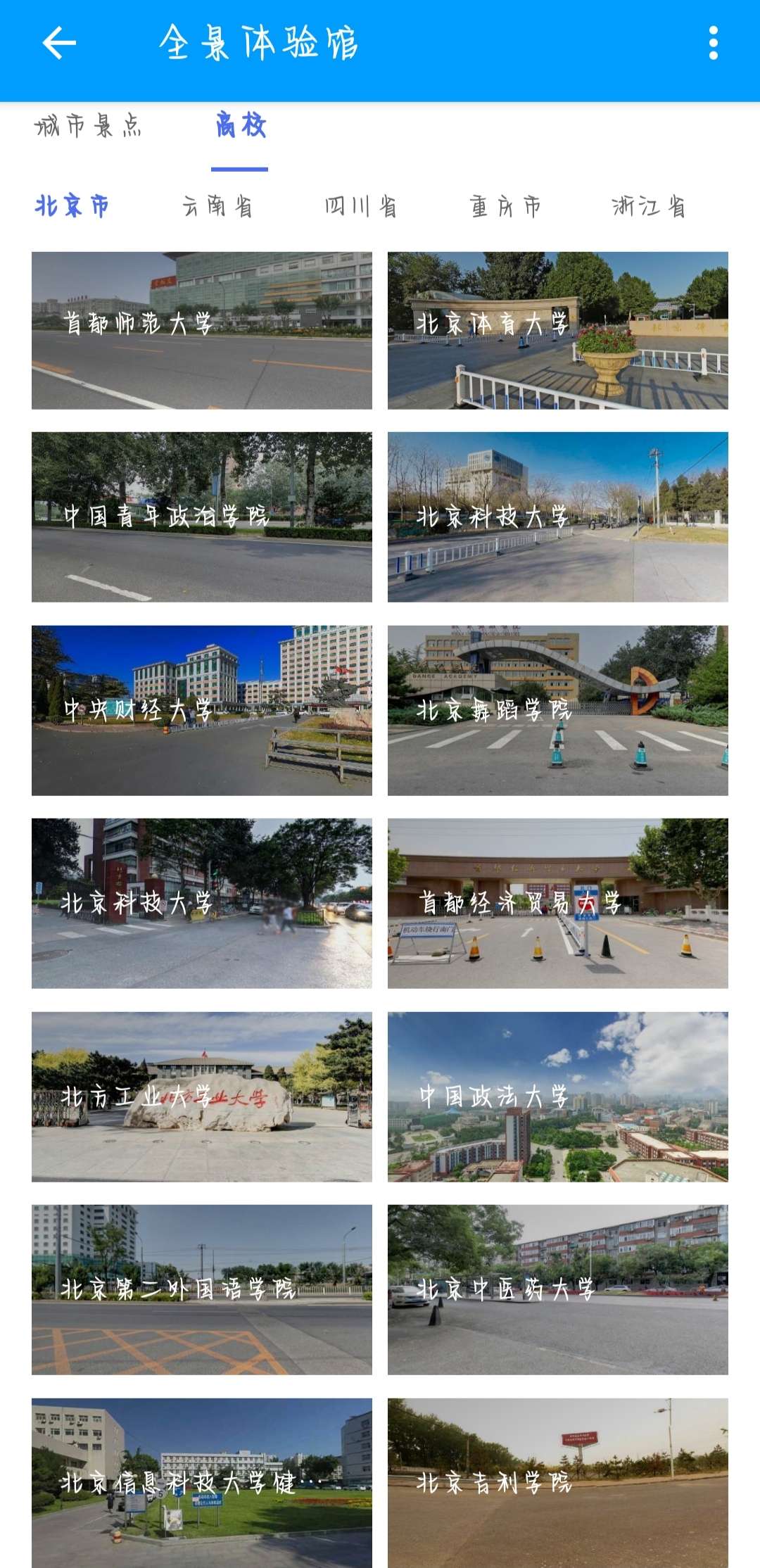Select the 云南省 region filter

[x=217, y=206]
